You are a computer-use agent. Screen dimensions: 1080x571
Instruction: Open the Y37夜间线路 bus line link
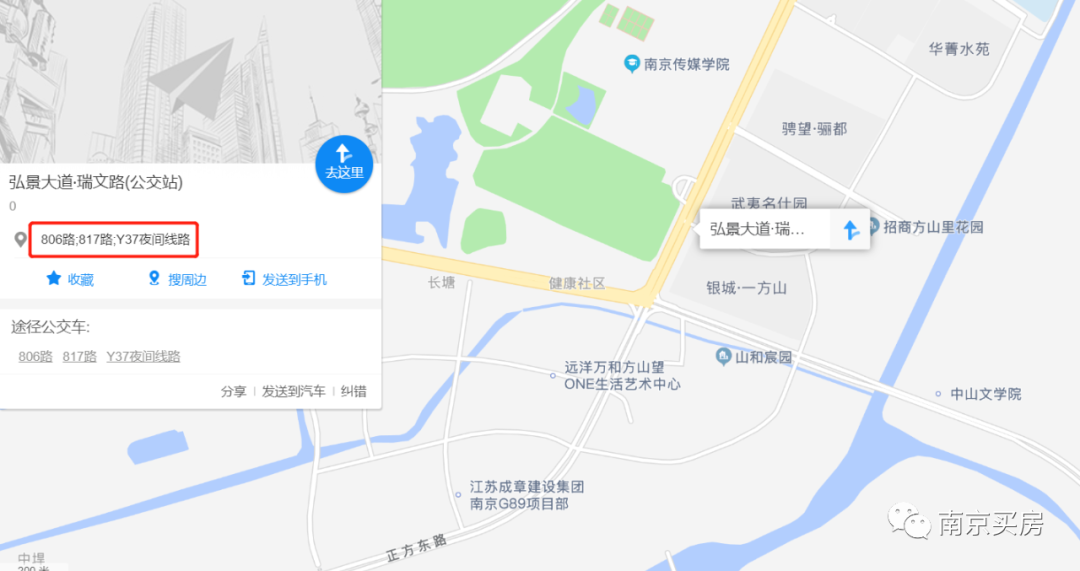click(143, 356)
